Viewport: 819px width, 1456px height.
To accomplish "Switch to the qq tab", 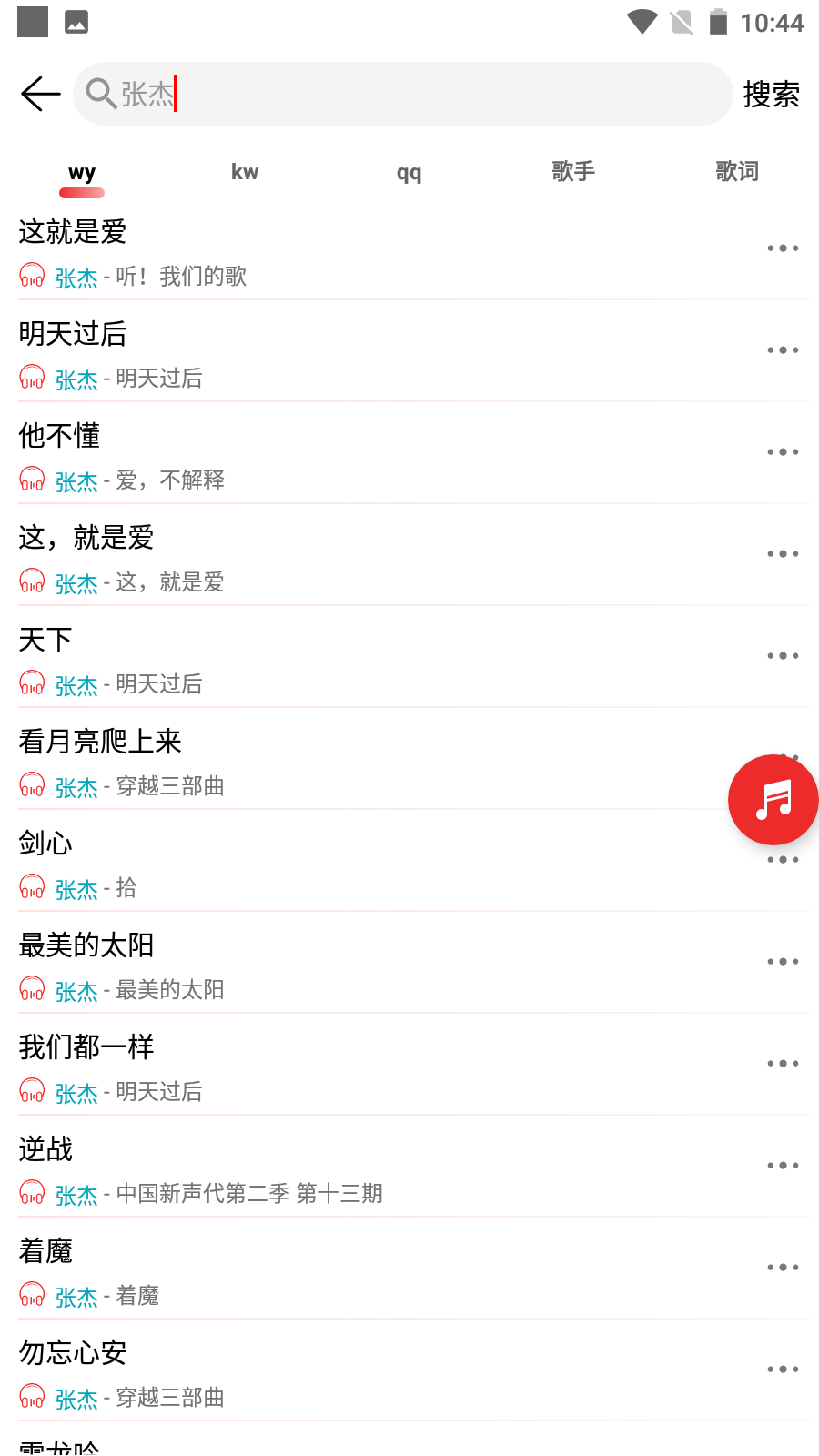I will point(409,173).
